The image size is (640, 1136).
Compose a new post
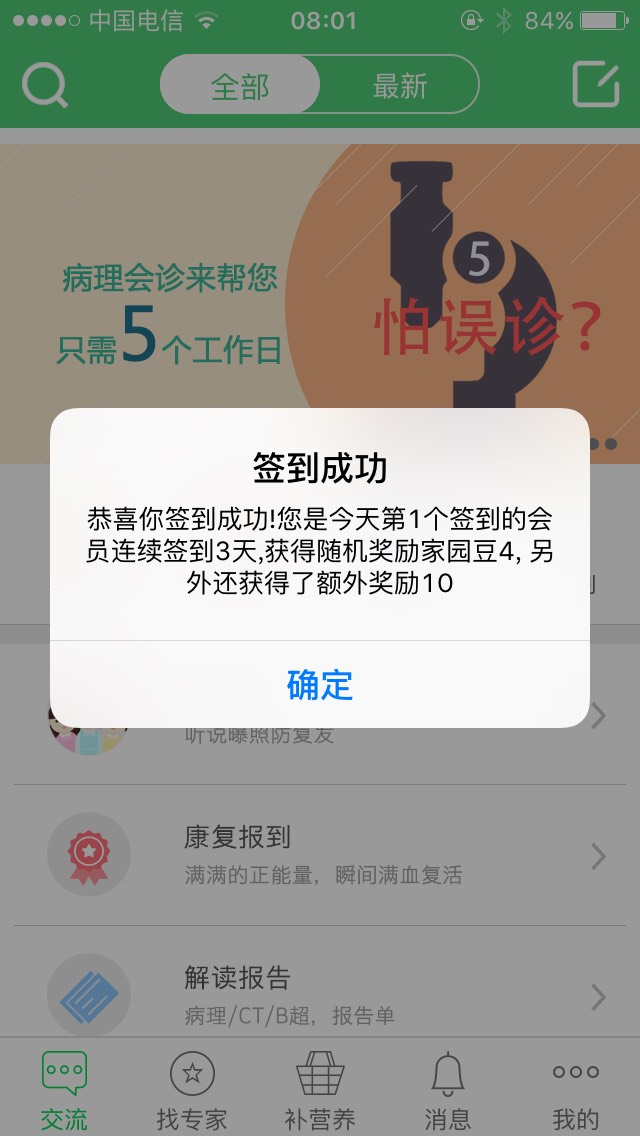tap(596, 85)
